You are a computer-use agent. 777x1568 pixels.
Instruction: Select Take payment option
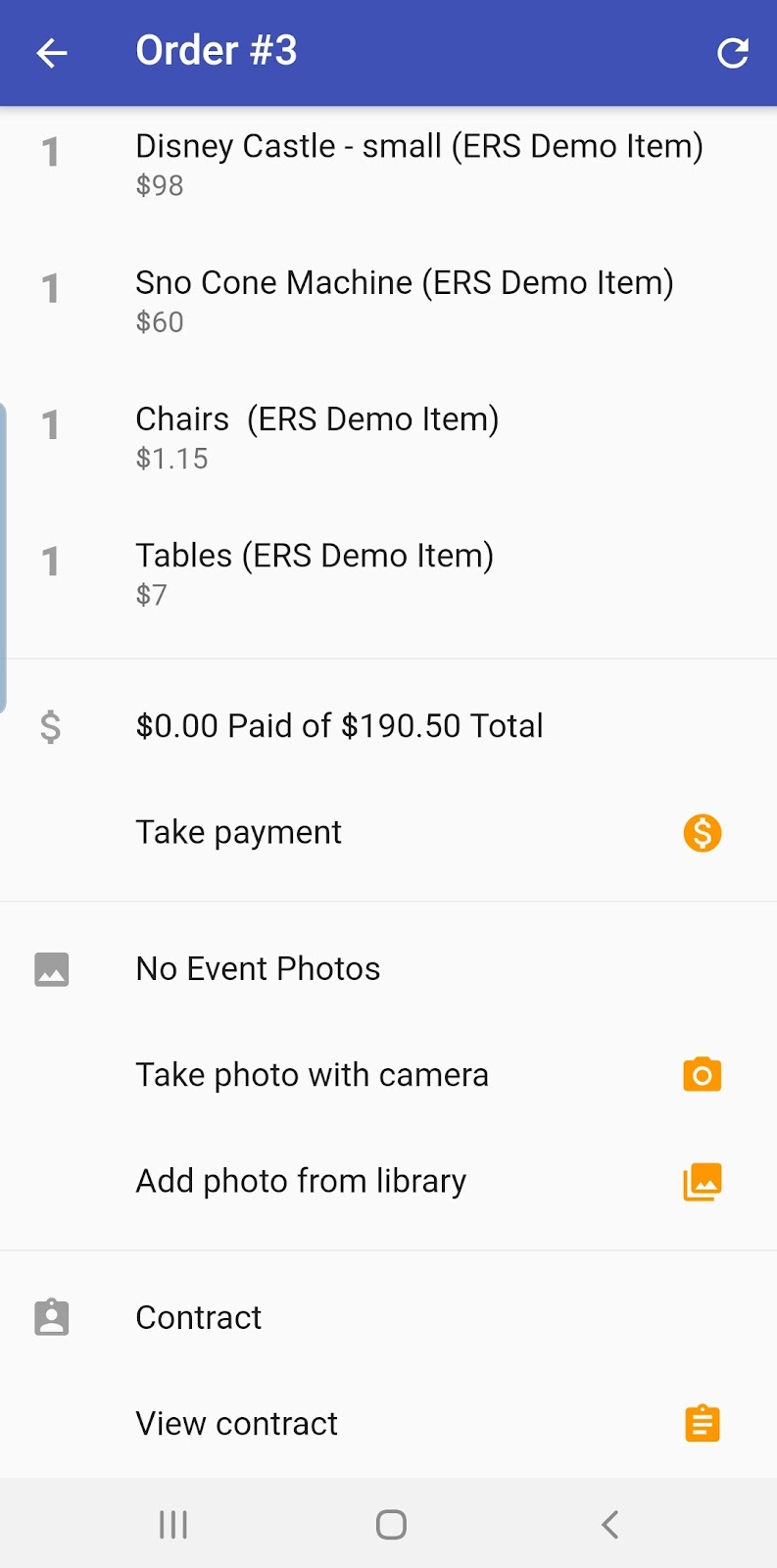388,833
